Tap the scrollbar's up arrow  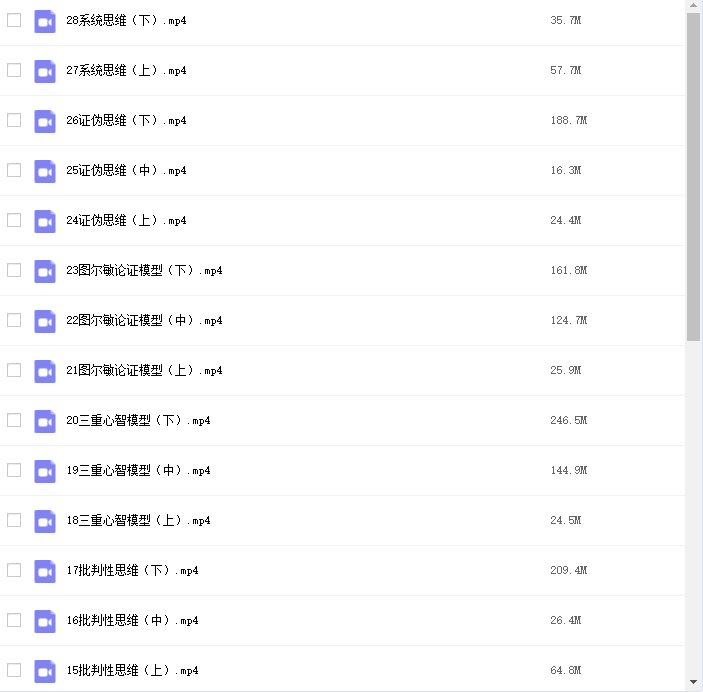693,6
